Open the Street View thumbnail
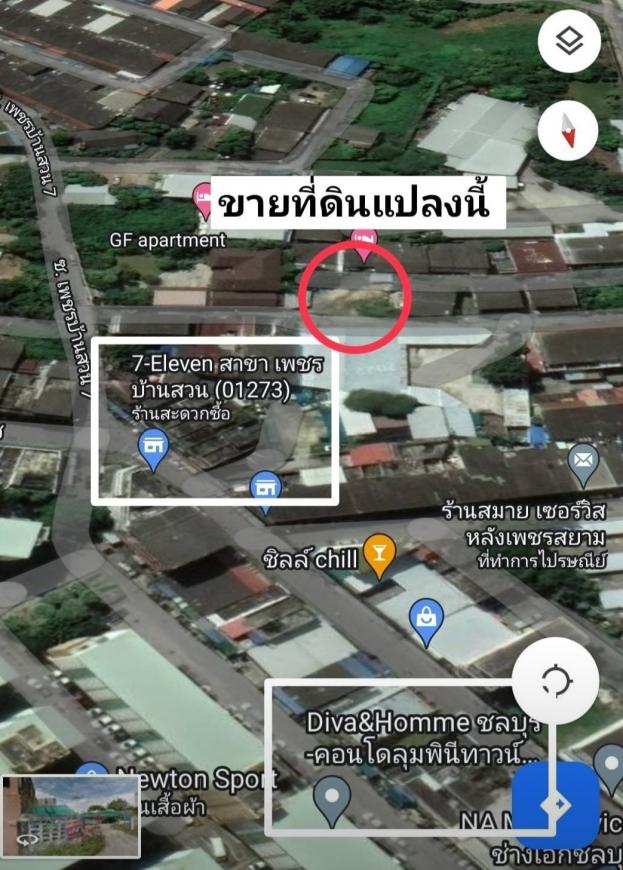The height and width of the screenshot is (870, 623). (x=71, y=815)
